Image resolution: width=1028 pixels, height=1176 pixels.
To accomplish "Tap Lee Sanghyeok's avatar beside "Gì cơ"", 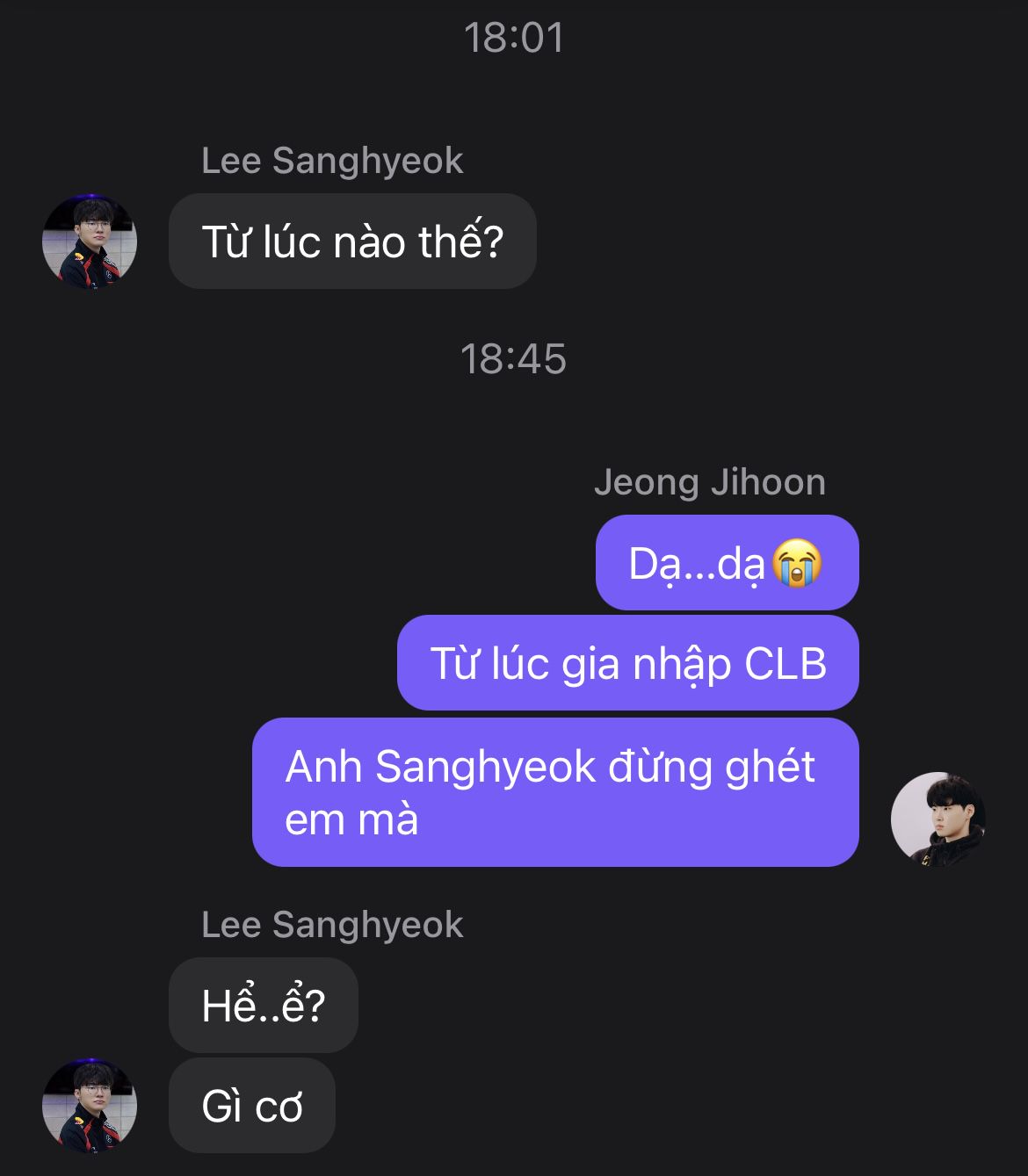I will [90, 1105].
